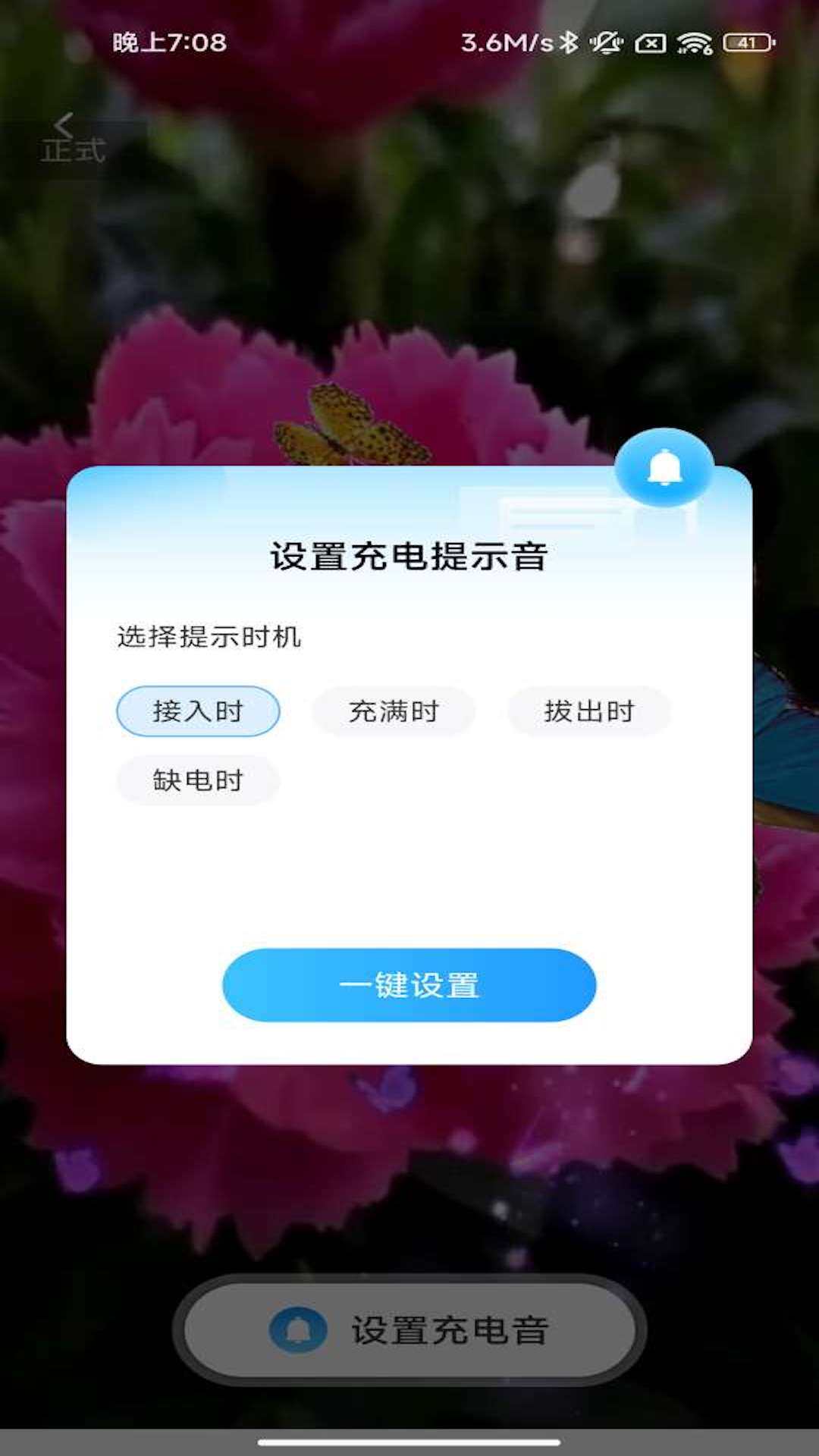The width and height of the screenshot is (819, 1456).
Task: Choose the 充满时 option
Action: click(394, 711)
